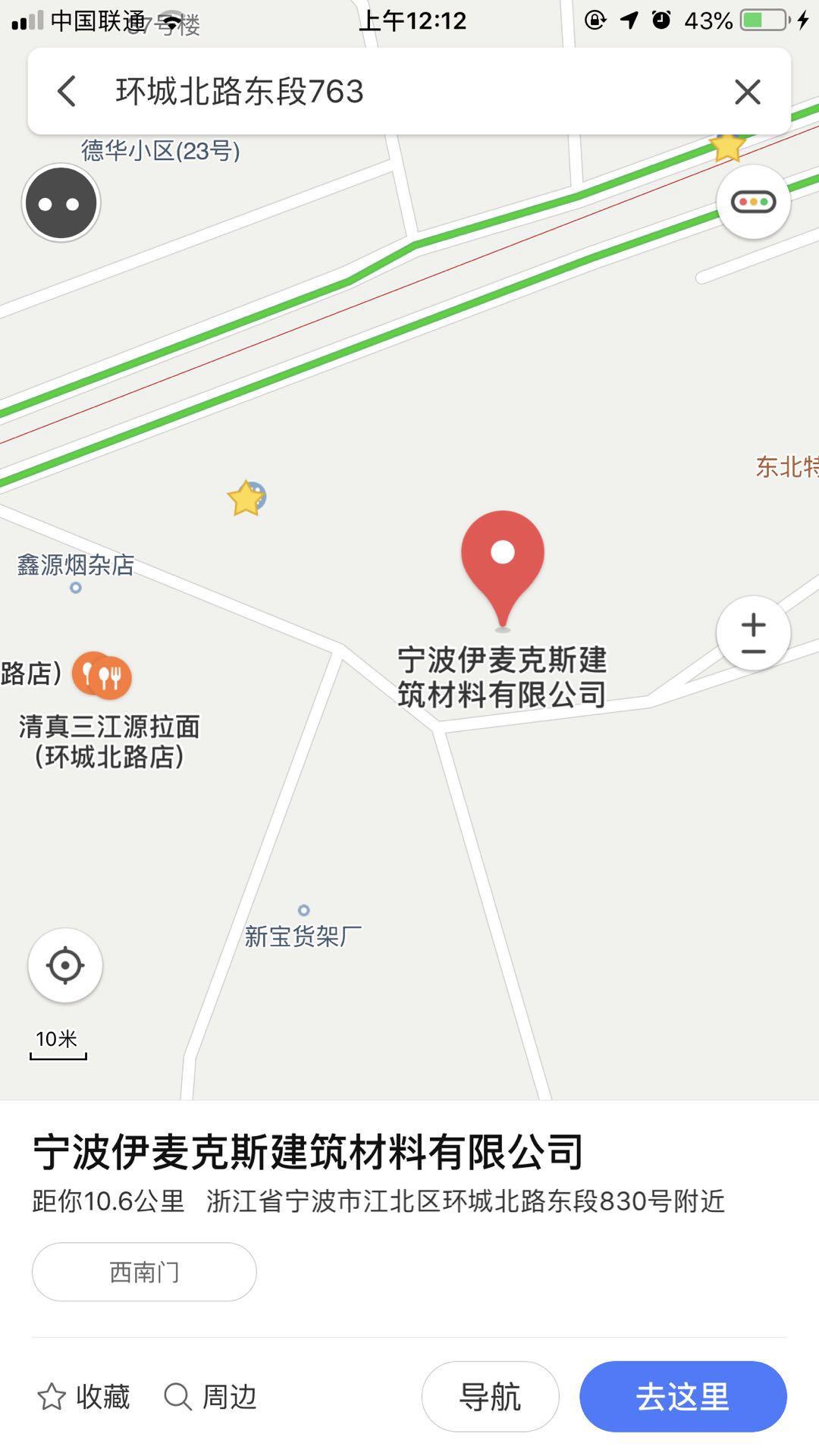Tap the street view eyes icon
This screenshot has height=1456, width=819.
tap(61, 202)
